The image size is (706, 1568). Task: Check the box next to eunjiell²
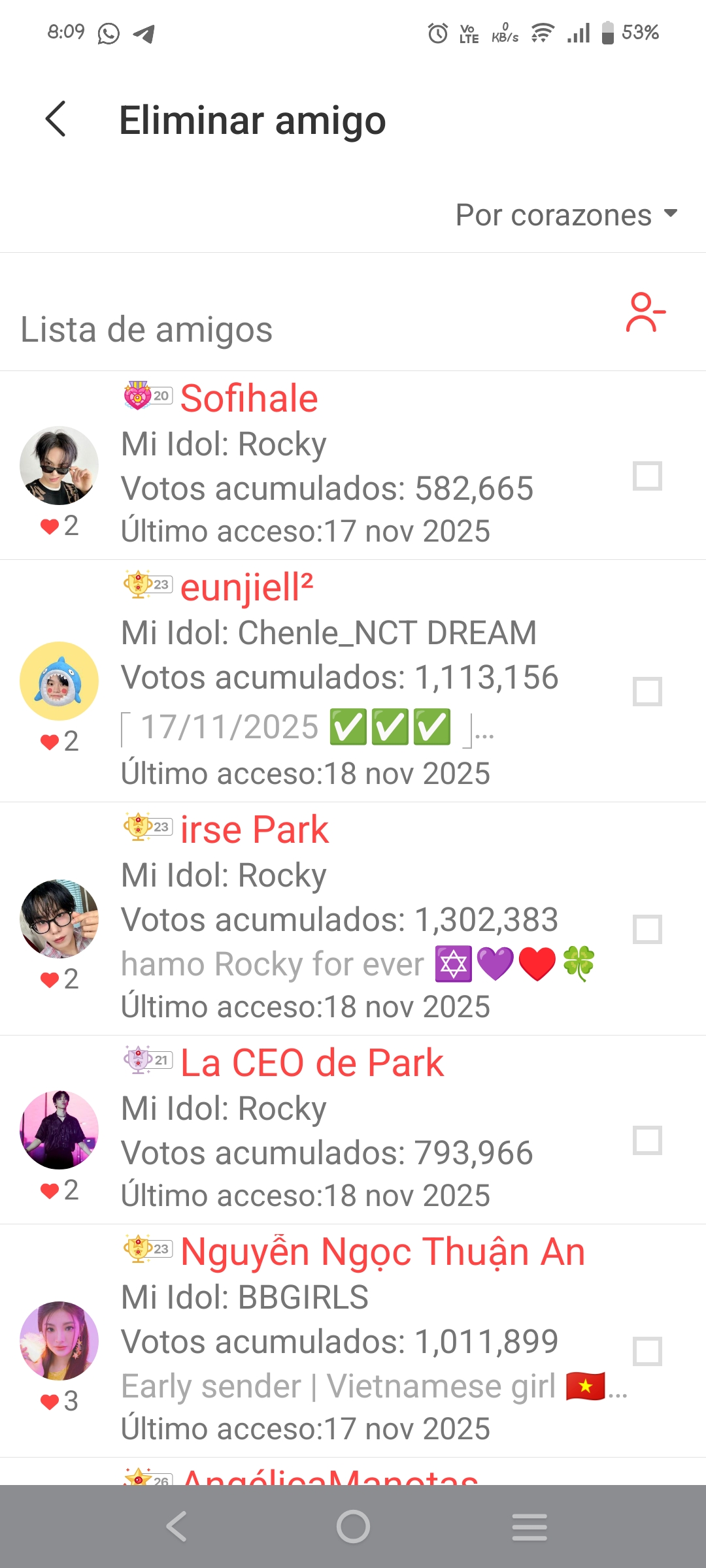647,691
